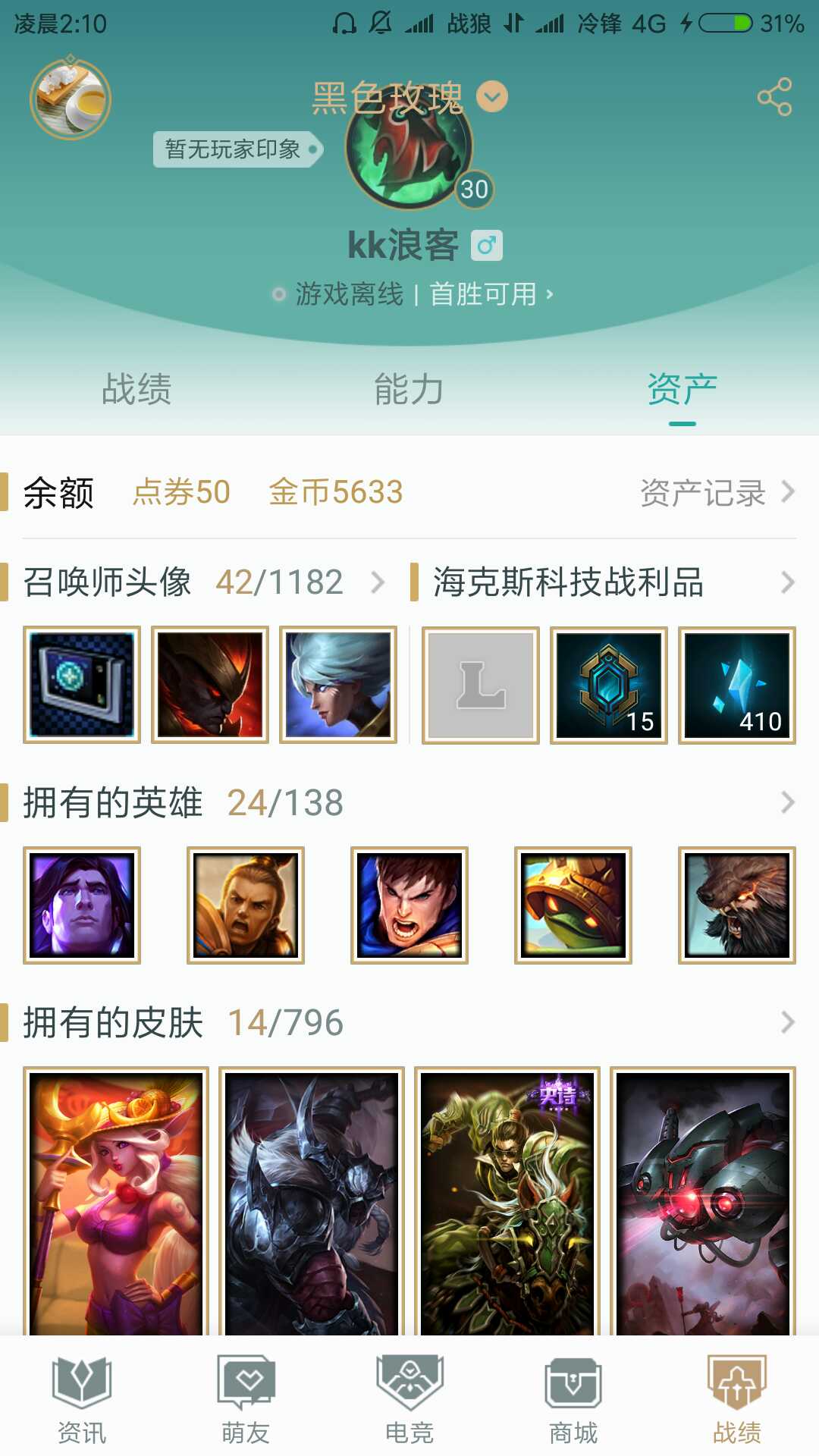Switch to the 战绩 top tab
Viewport: 819px width, 1456px height.
136,390
